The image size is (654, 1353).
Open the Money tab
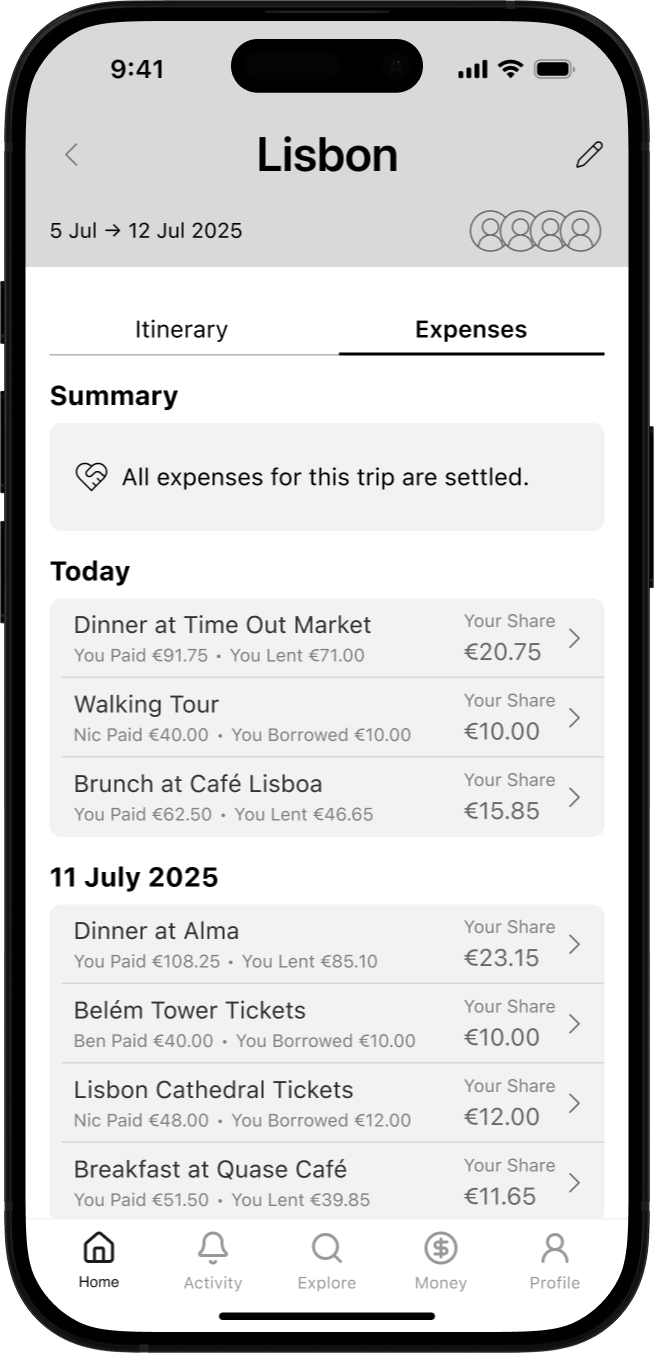pos(441,1260)
